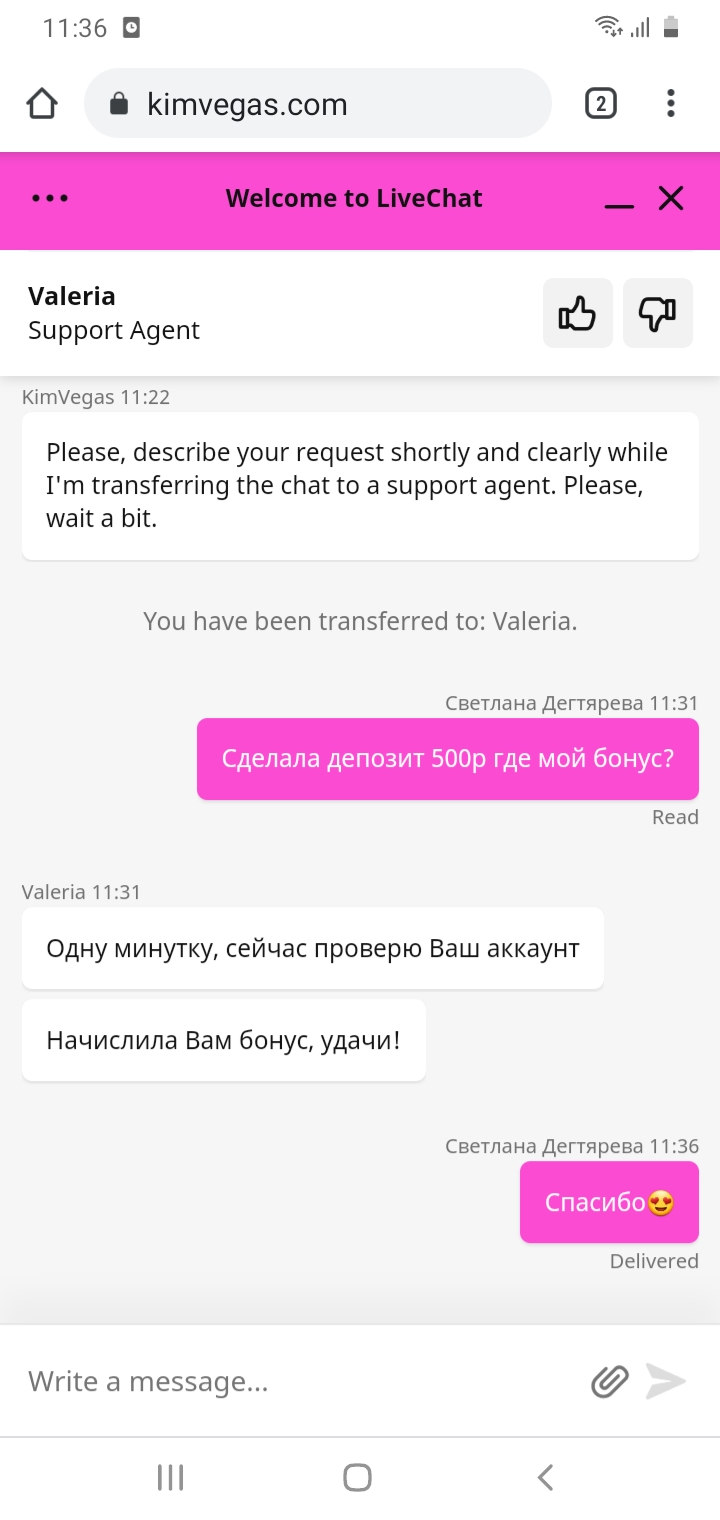Rate Valeria with a thumbs up
This screenshot has height=1520, width=720.
click(x=578, y=313)
